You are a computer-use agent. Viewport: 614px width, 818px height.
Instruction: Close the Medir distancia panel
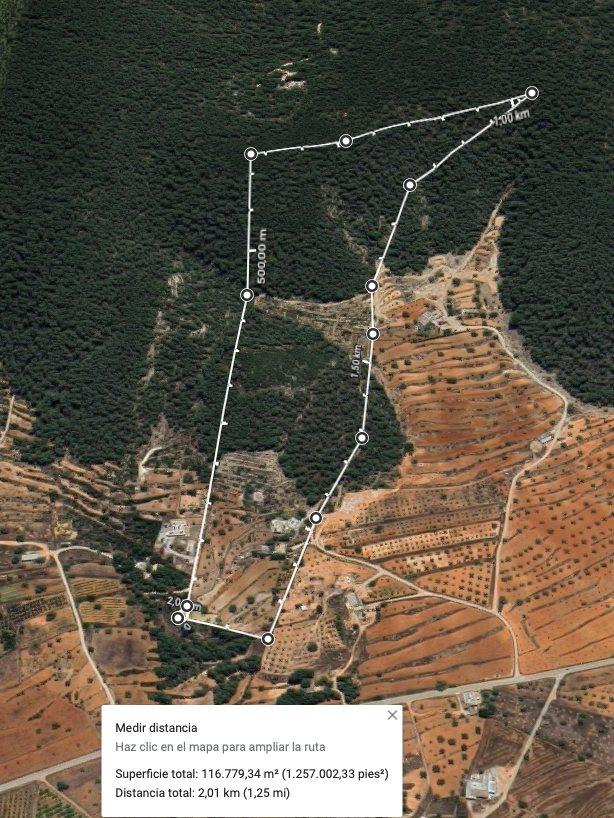392,715
